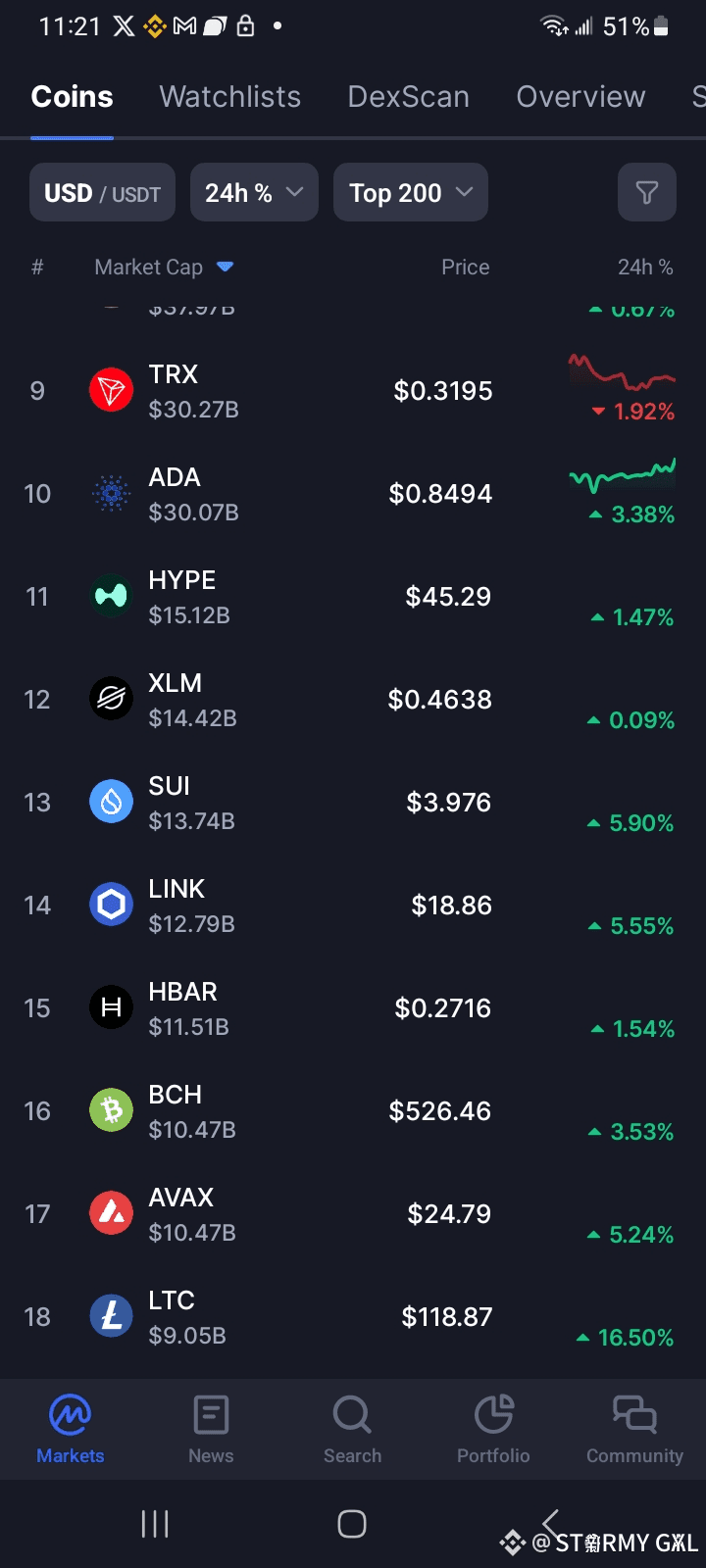Open the HYPE coin row

[353, 597]
